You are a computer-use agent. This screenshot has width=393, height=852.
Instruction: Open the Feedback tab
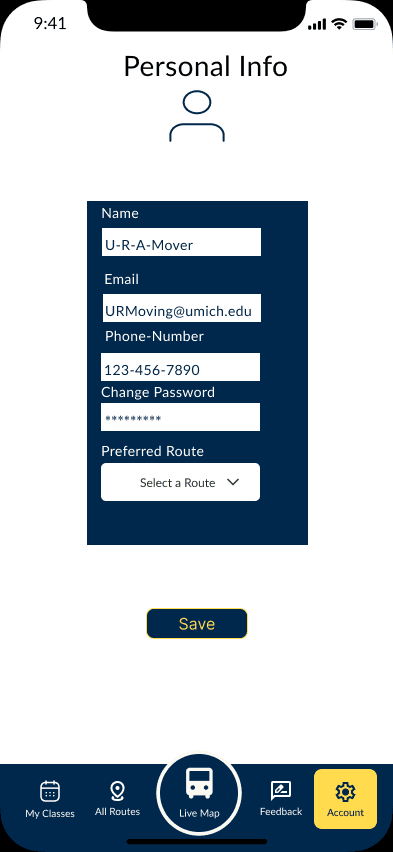tap(281, 798)
